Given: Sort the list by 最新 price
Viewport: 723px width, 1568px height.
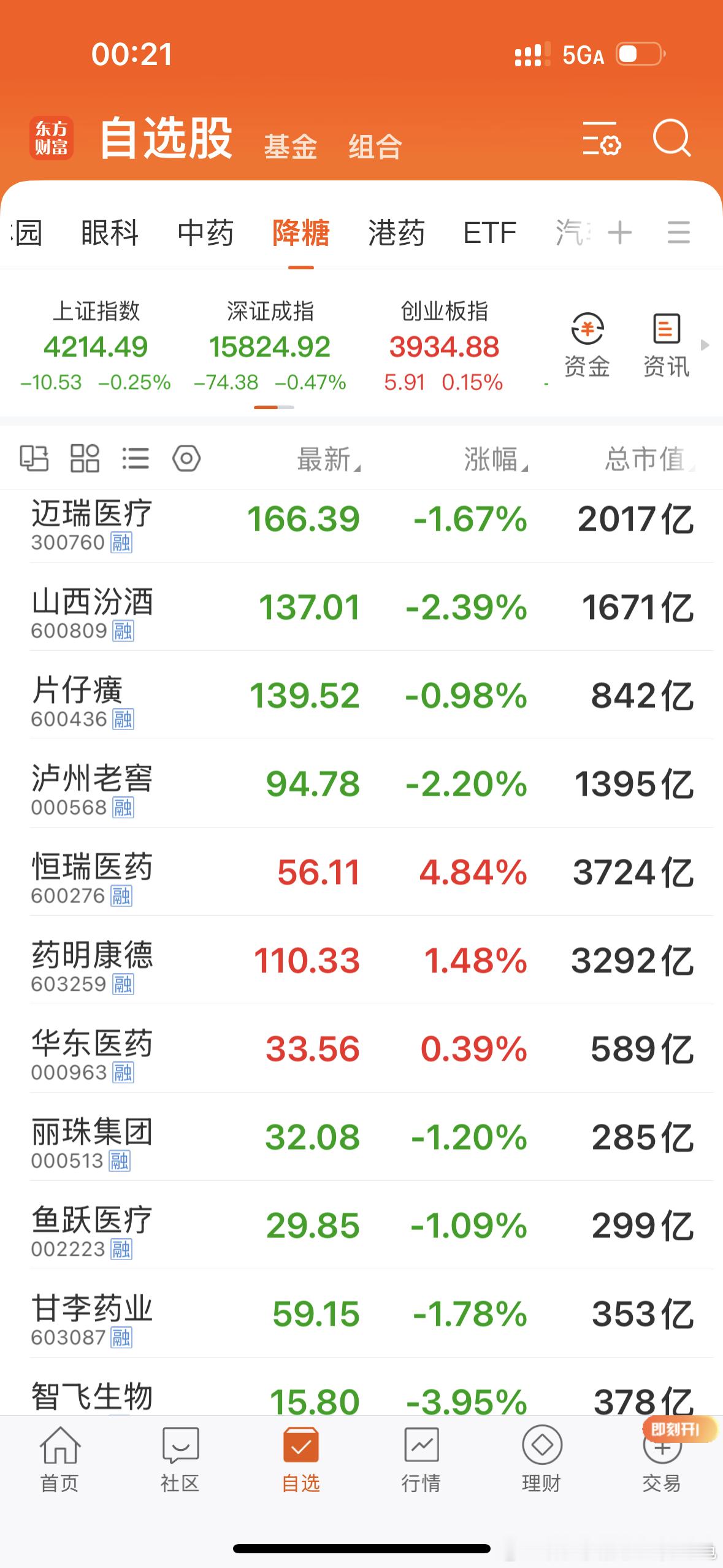Looking at the screenshot, I should [329, 459].
